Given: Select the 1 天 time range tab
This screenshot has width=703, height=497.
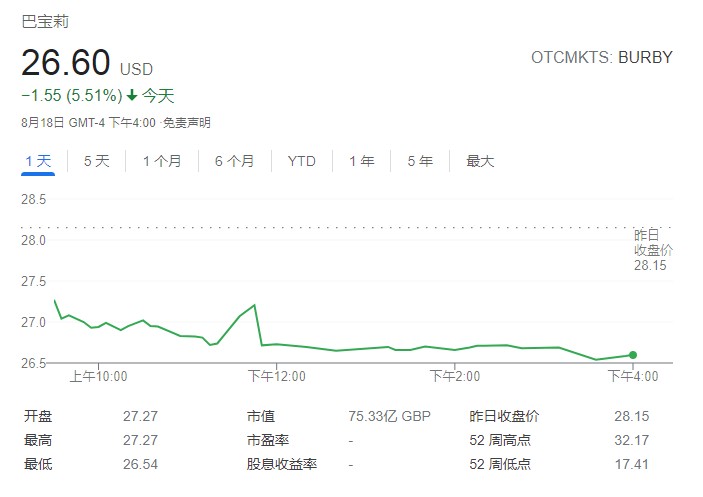Looking at the screenshot, I should coord(38,161).
